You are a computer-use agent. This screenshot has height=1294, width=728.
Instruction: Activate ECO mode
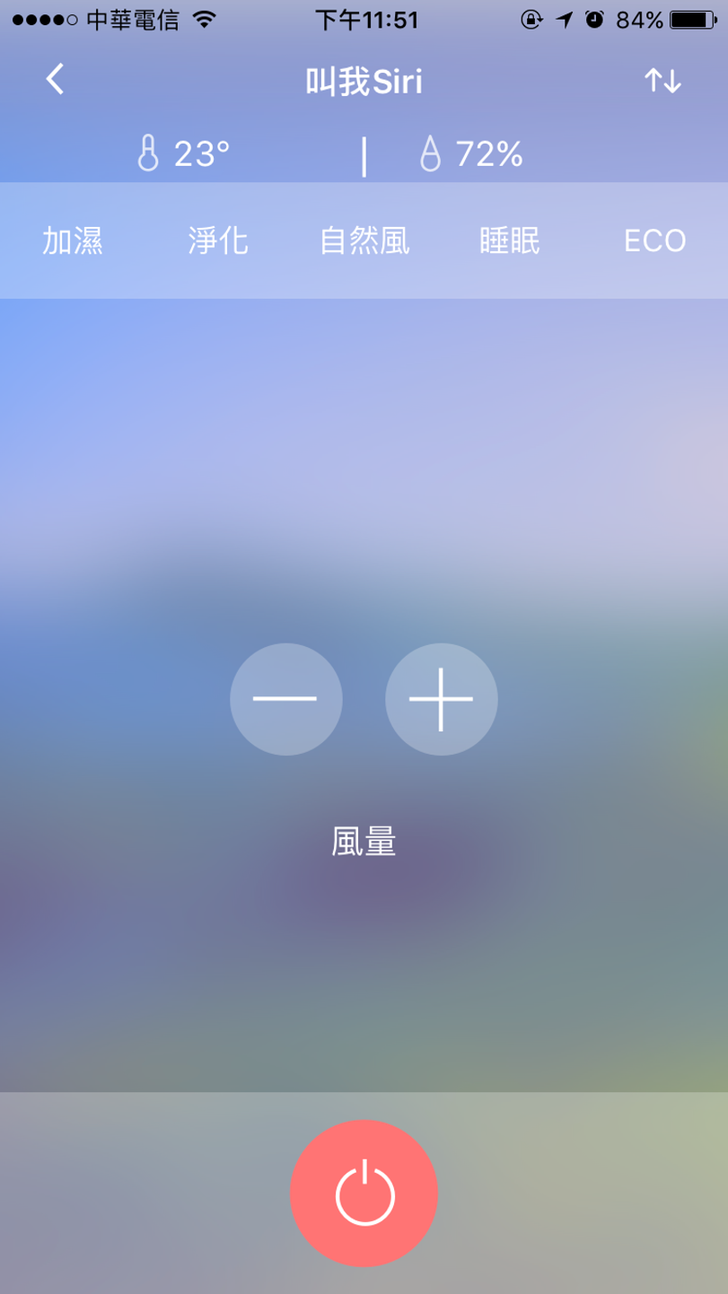click(655, 241)
